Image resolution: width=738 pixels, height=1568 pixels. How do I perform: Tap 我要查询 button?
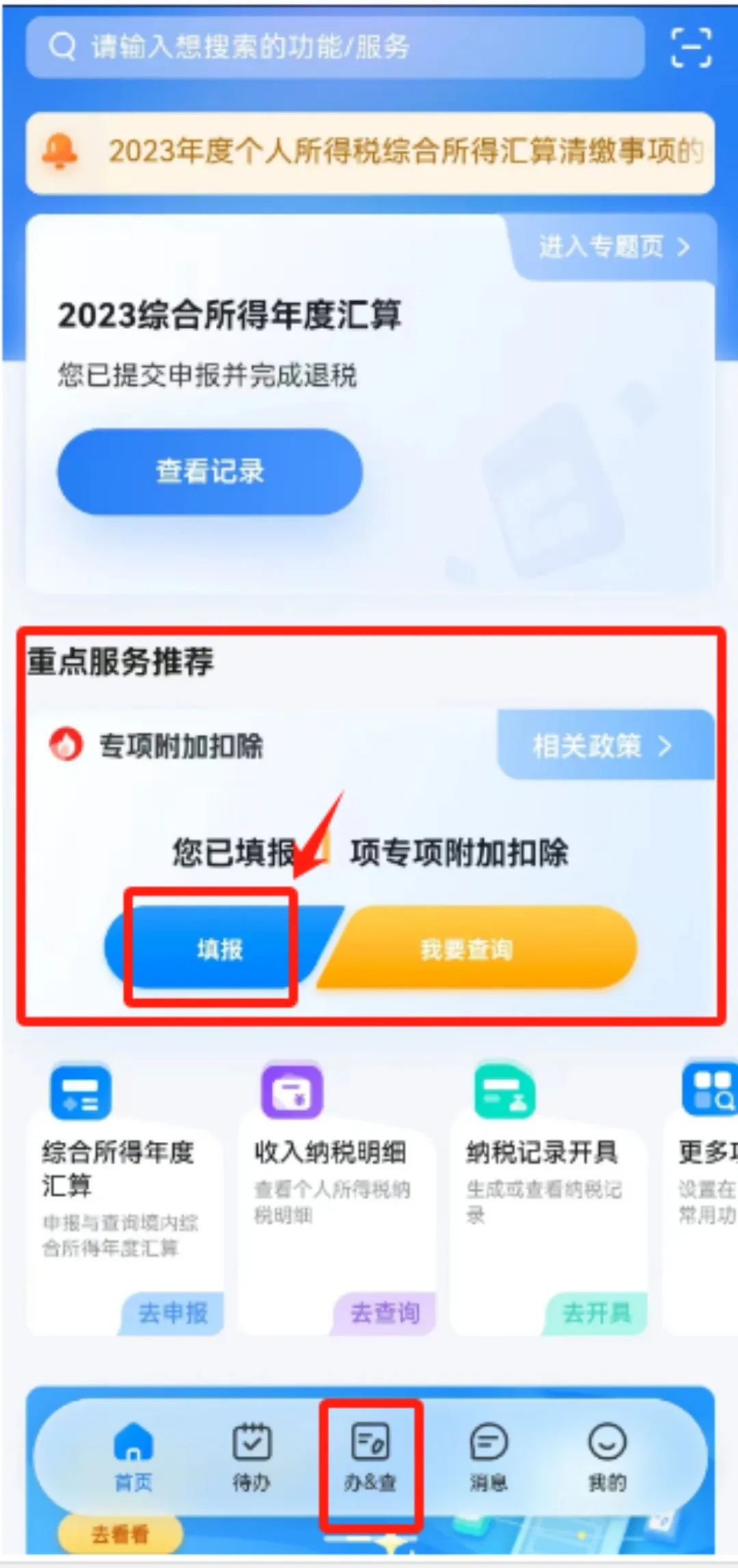[x=471, y=949]
